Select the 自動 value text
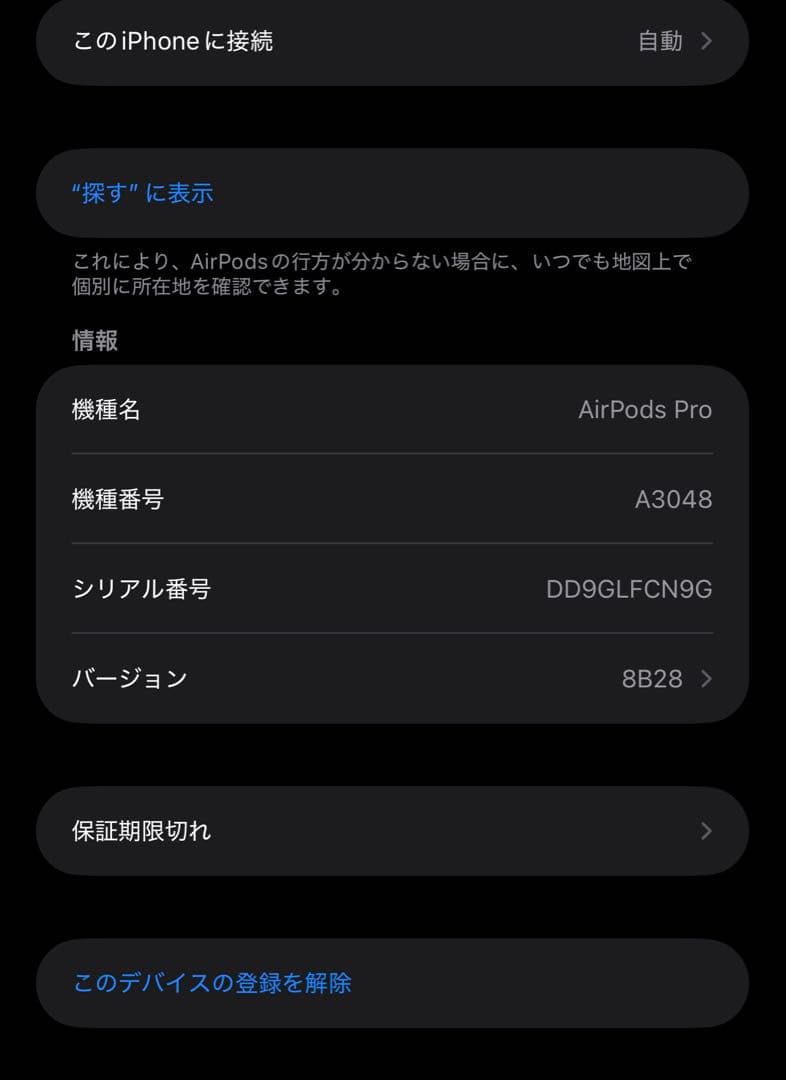Image resolution: width=786 pixels, height=1080 pixels. [x=659, y=42]
